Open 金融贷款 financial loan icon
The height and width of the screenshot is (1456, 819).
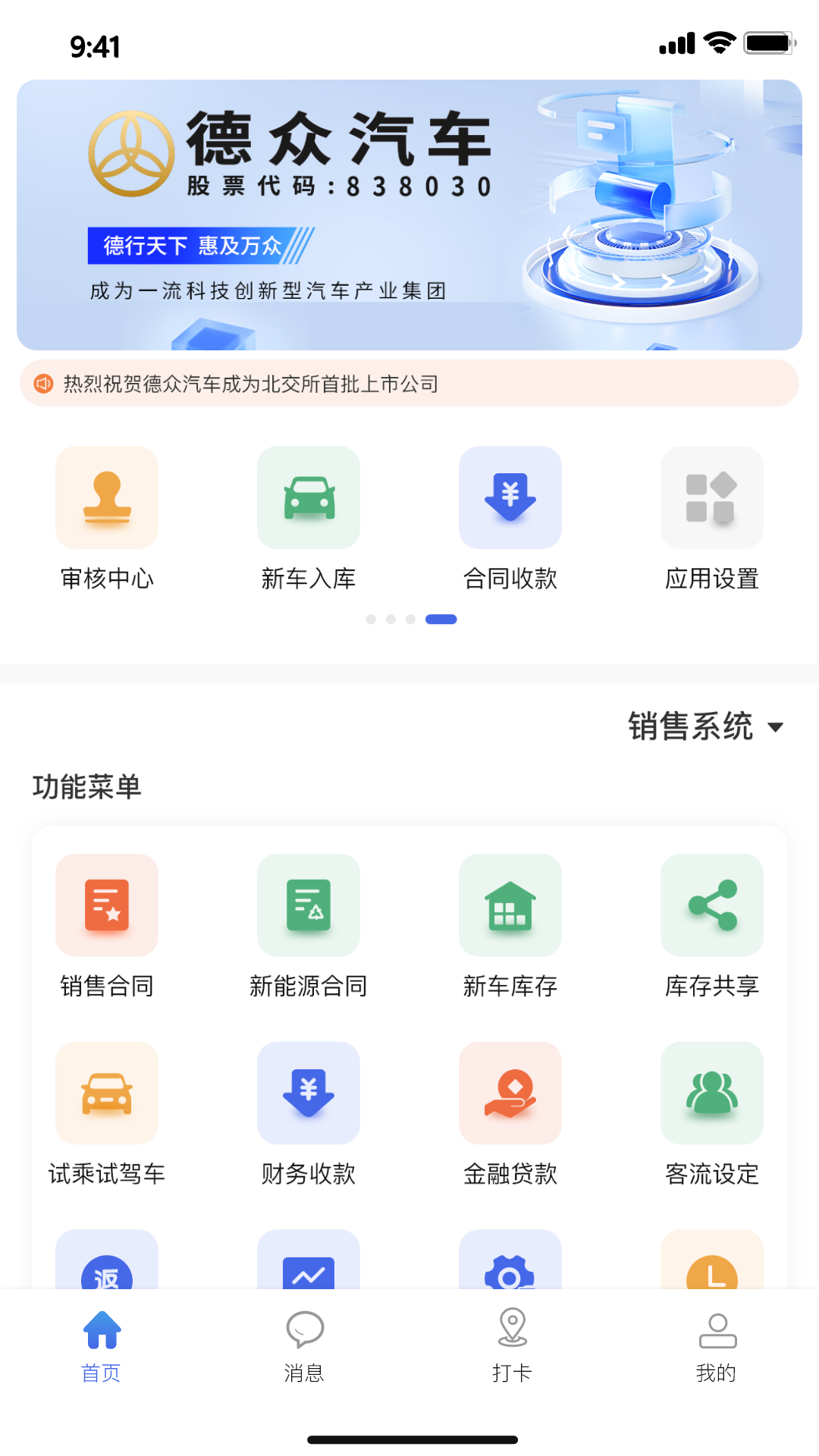point(510,1093)
